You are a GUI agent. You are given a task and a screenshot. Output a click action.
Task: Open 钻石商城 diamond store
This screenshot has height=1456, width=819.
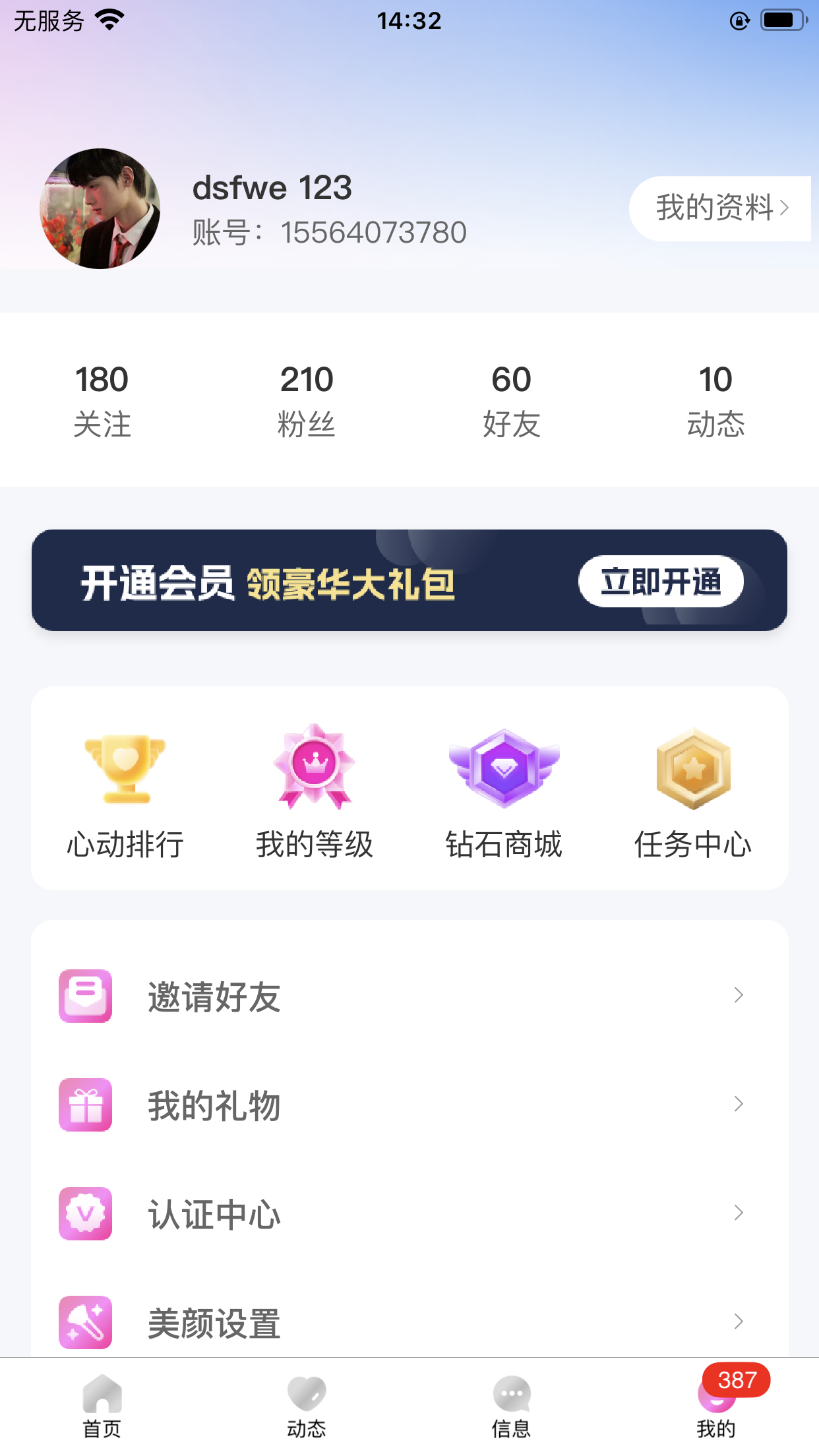pos(504,791)
